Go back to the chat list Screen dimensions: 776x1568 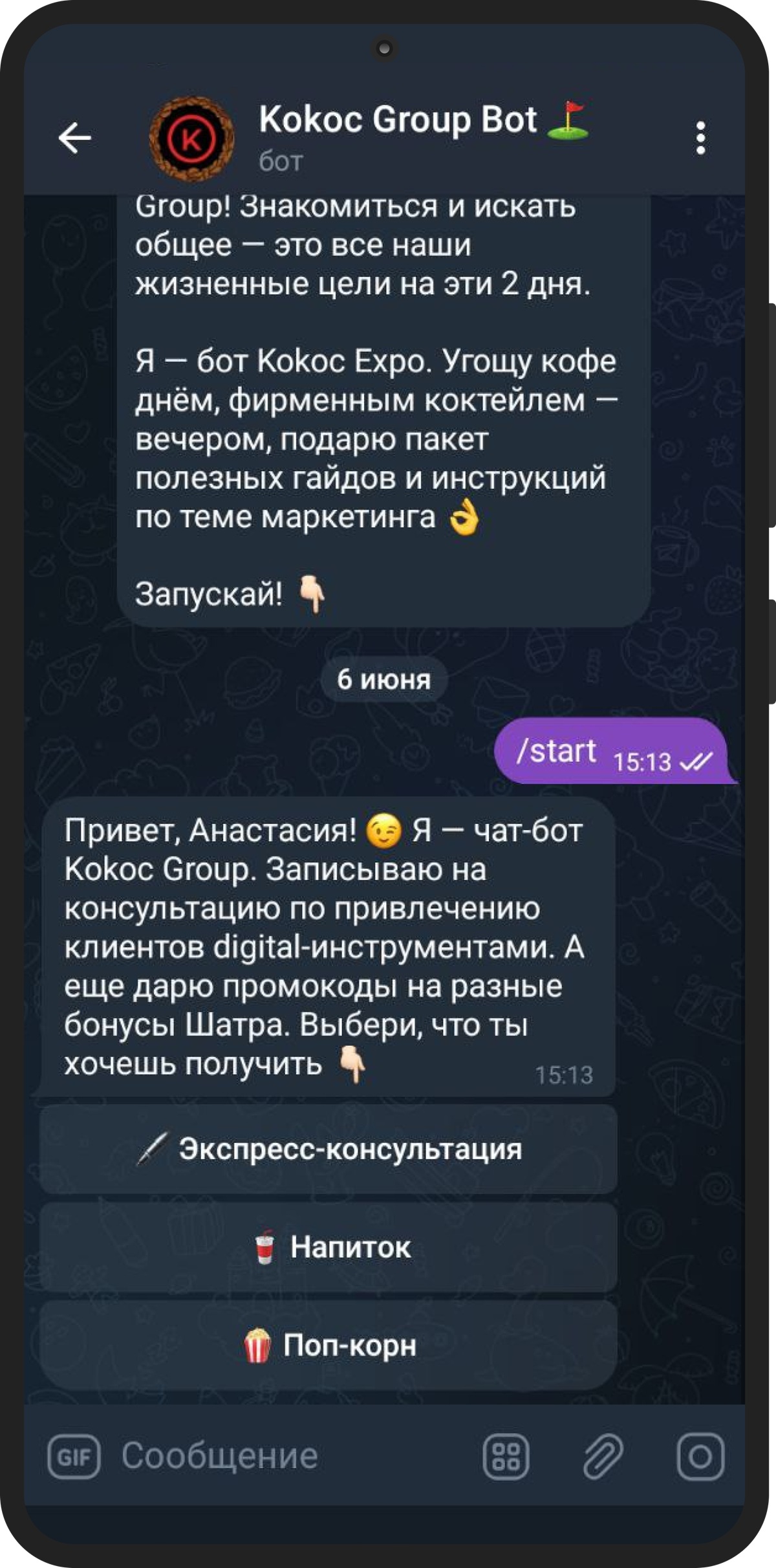pyautogui.click(x=75, y=138)
